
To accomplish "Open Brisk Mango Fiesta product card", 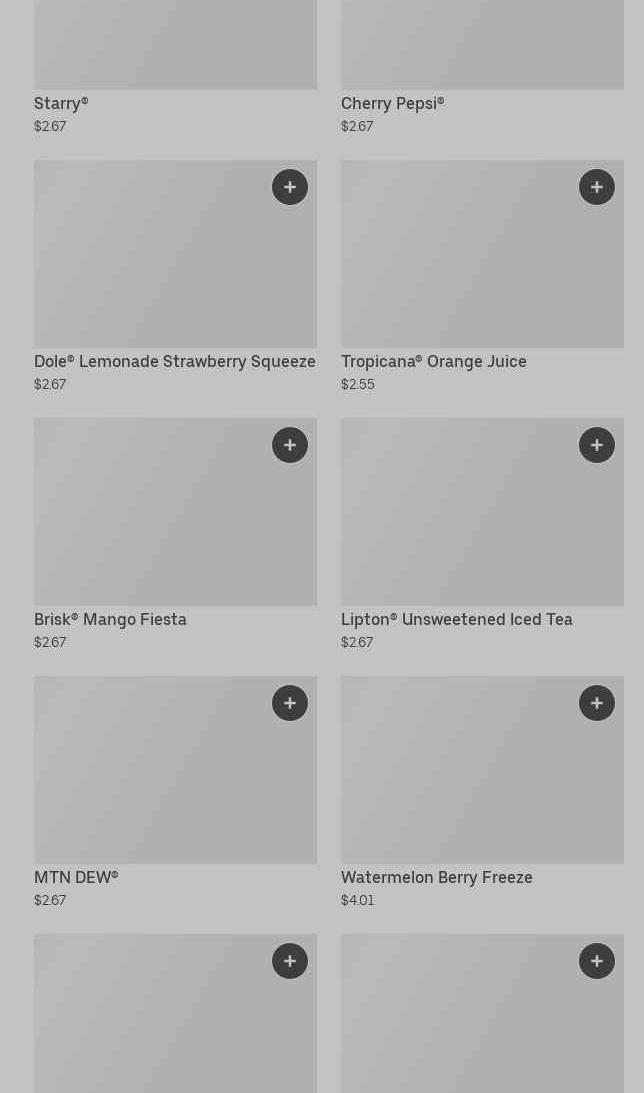I will [110, 619].
